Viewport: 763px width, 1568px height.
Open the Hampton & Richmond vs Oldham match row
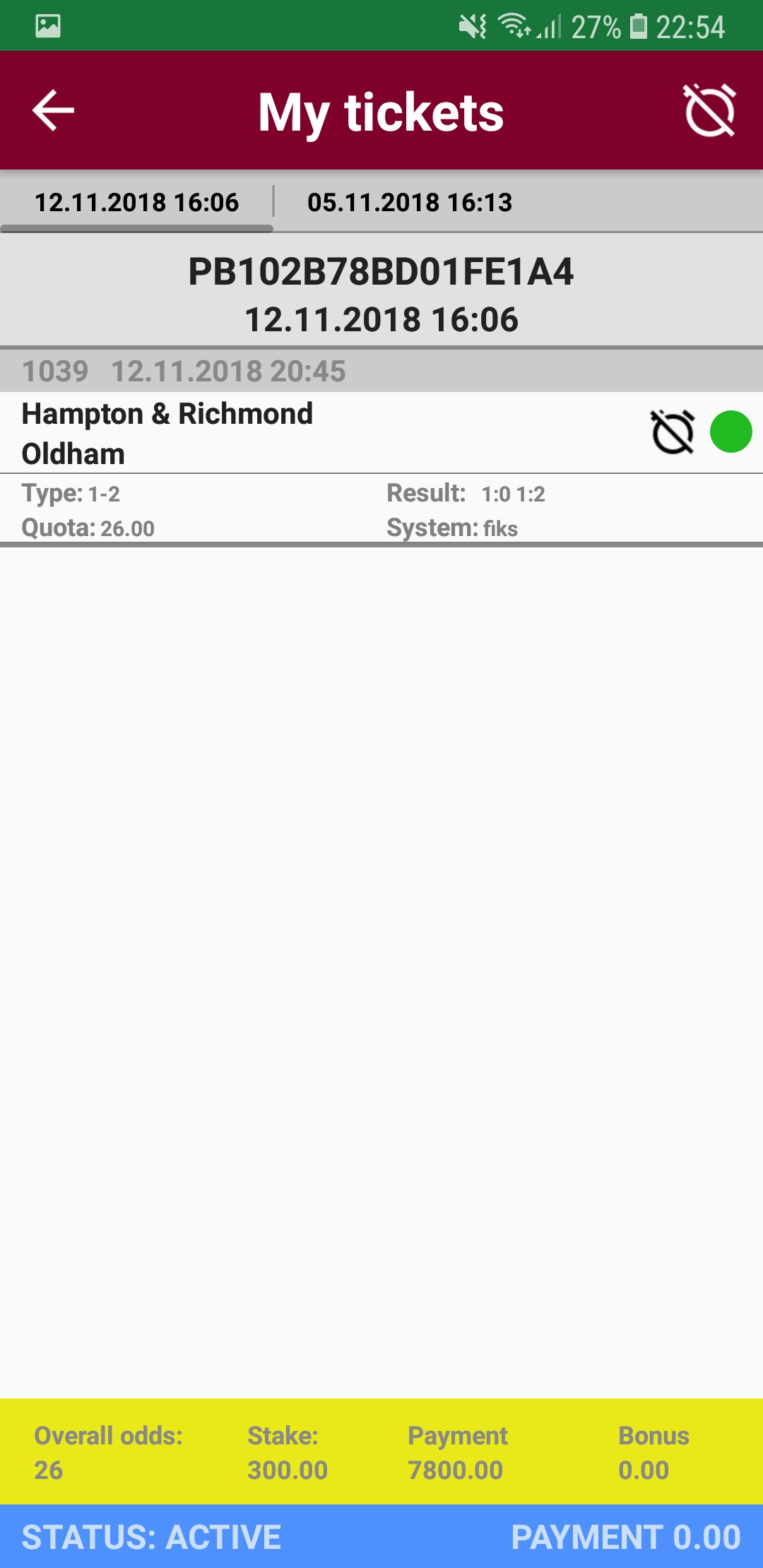pyautogui.click(x=381, y=432)
